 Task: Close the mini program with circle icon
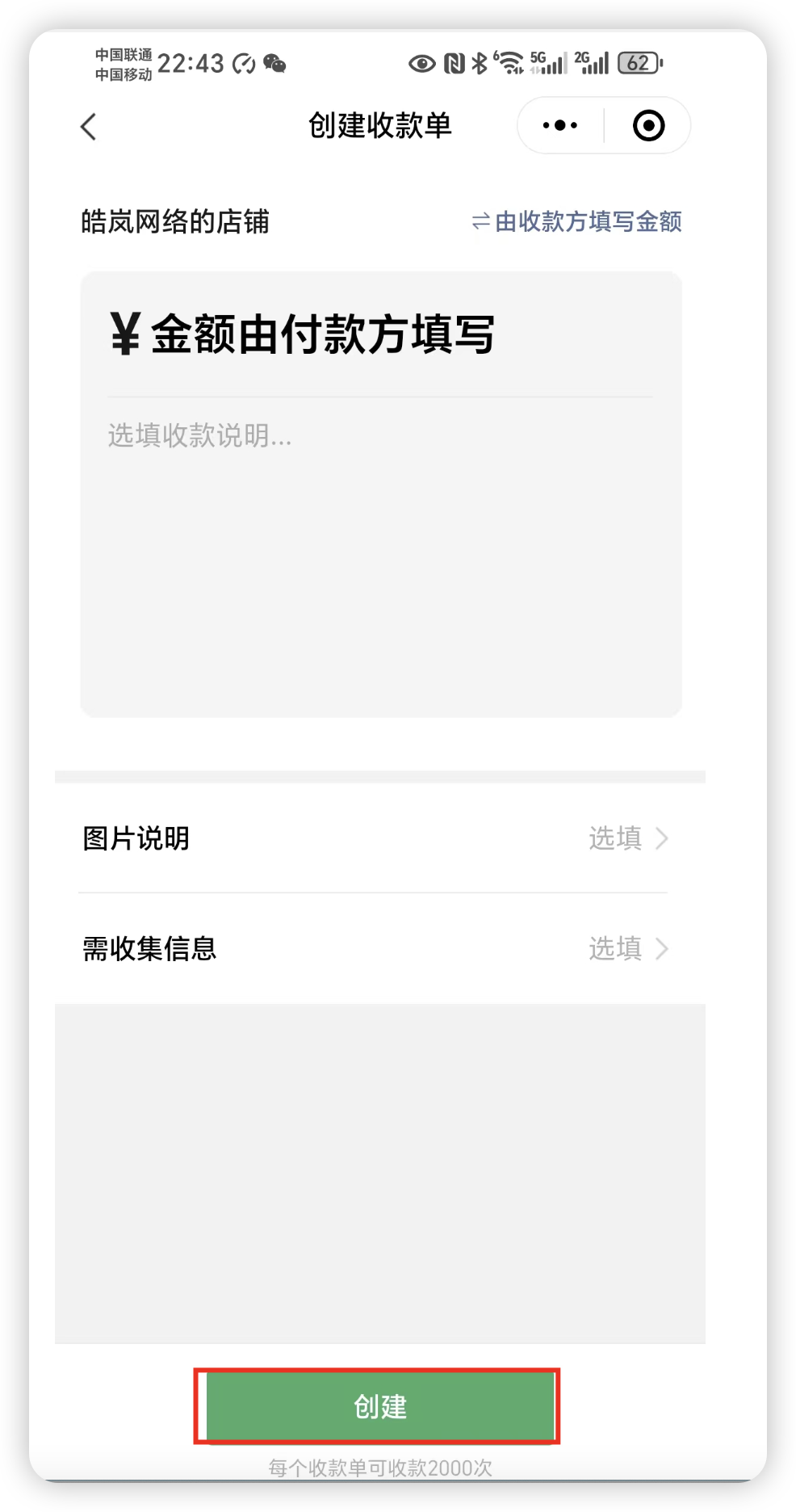[648, 125]
